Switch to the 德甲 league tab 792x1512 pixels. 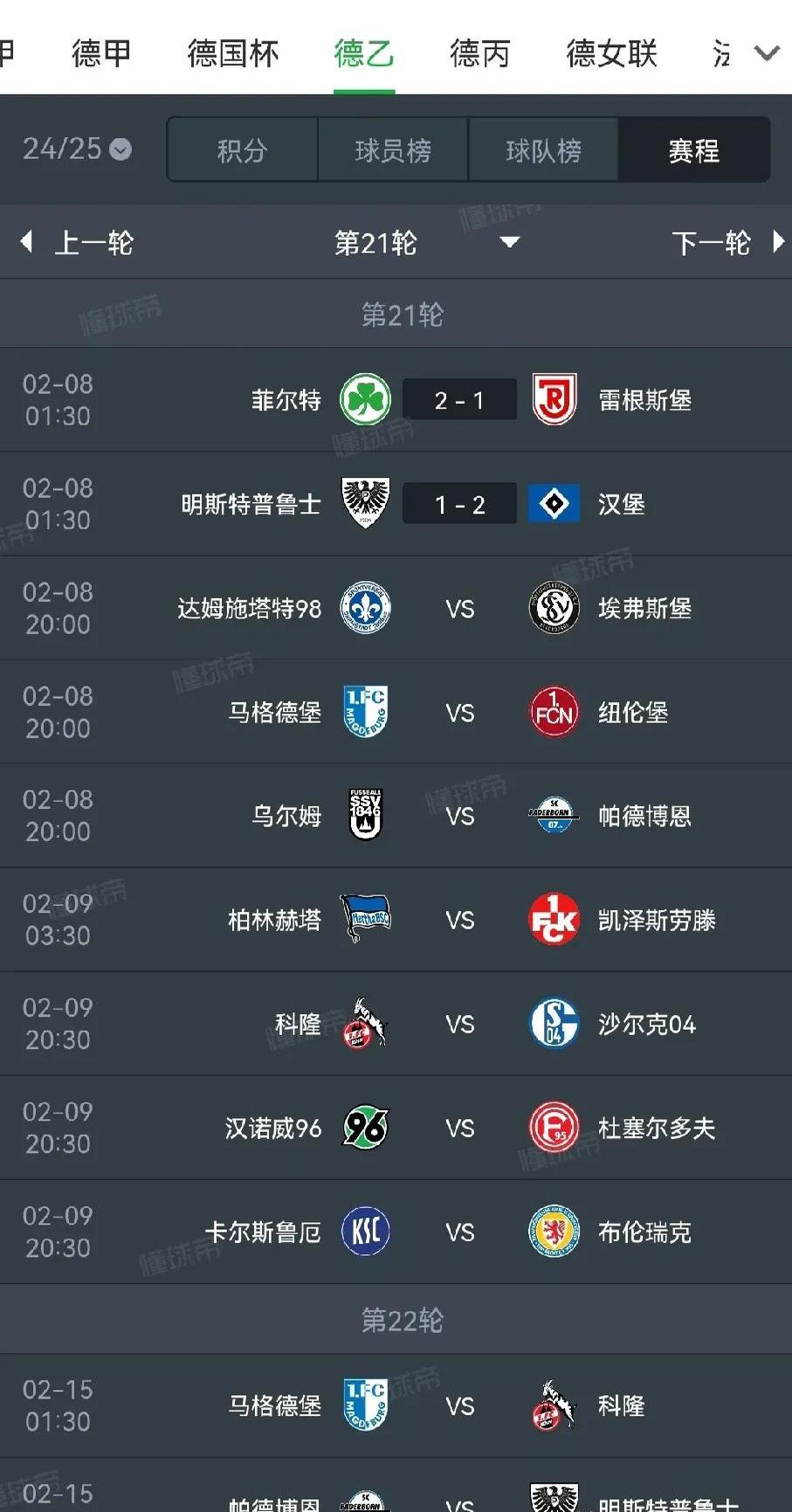click(x=101, y=54)
